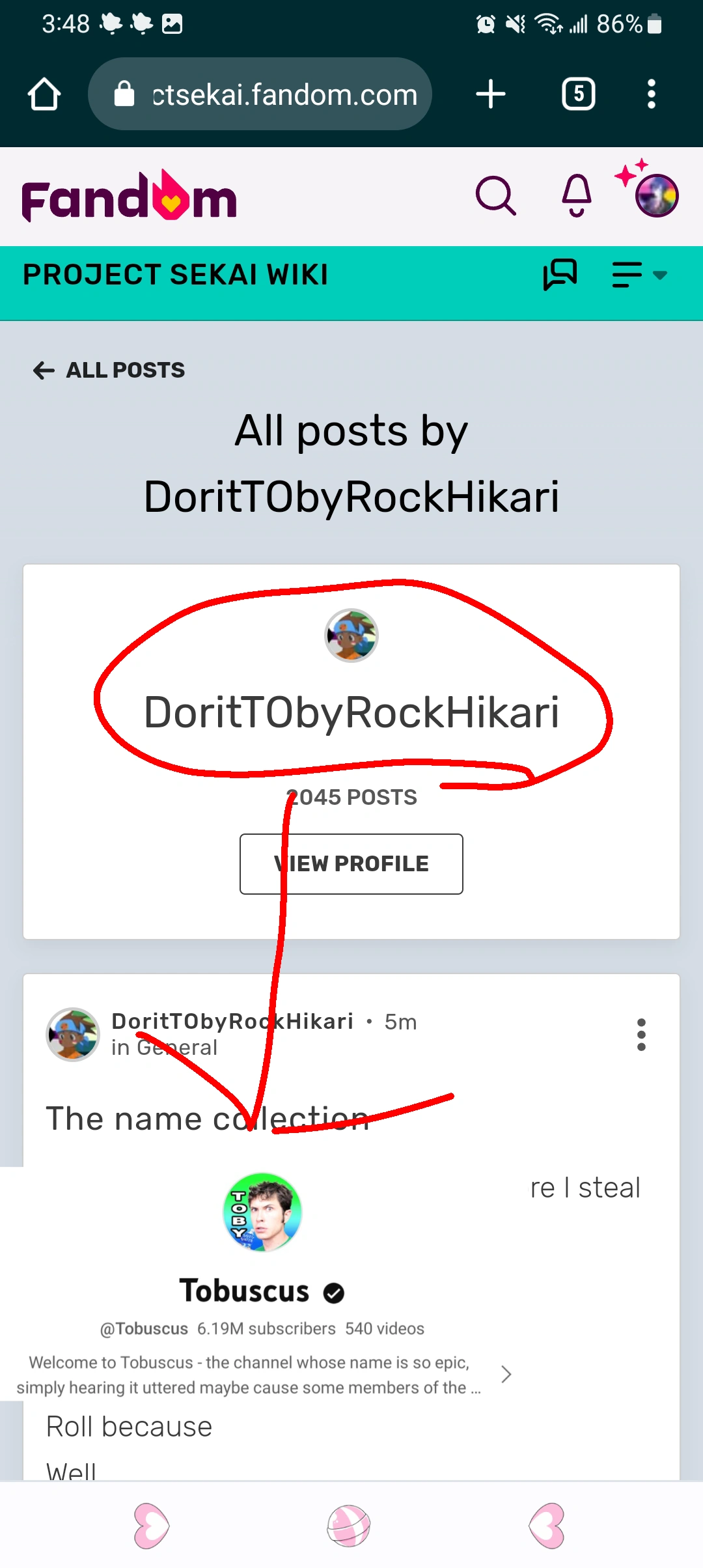Screen dimensions: 703x1568
Task: Tap the candy icon in the bottom navigation
Action: [350, 1525]
